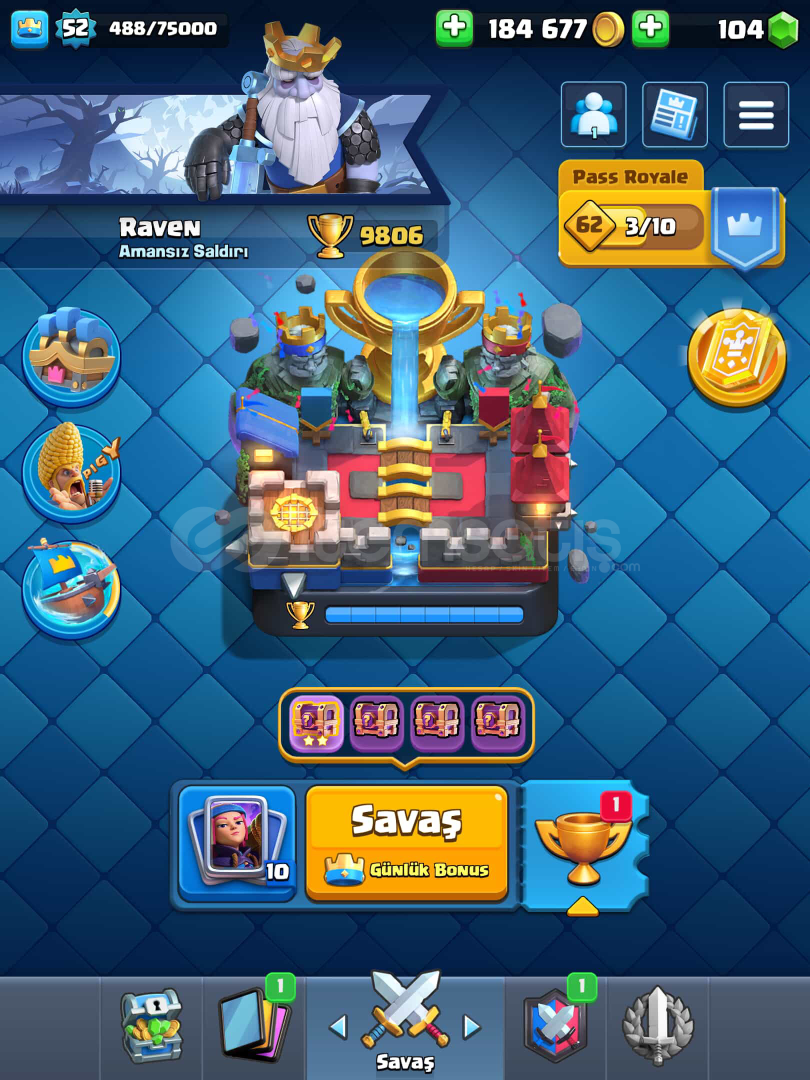Viewport: 810px width, 1080px height.
Task: Open the friends list icon
Action: click(593, 115)
